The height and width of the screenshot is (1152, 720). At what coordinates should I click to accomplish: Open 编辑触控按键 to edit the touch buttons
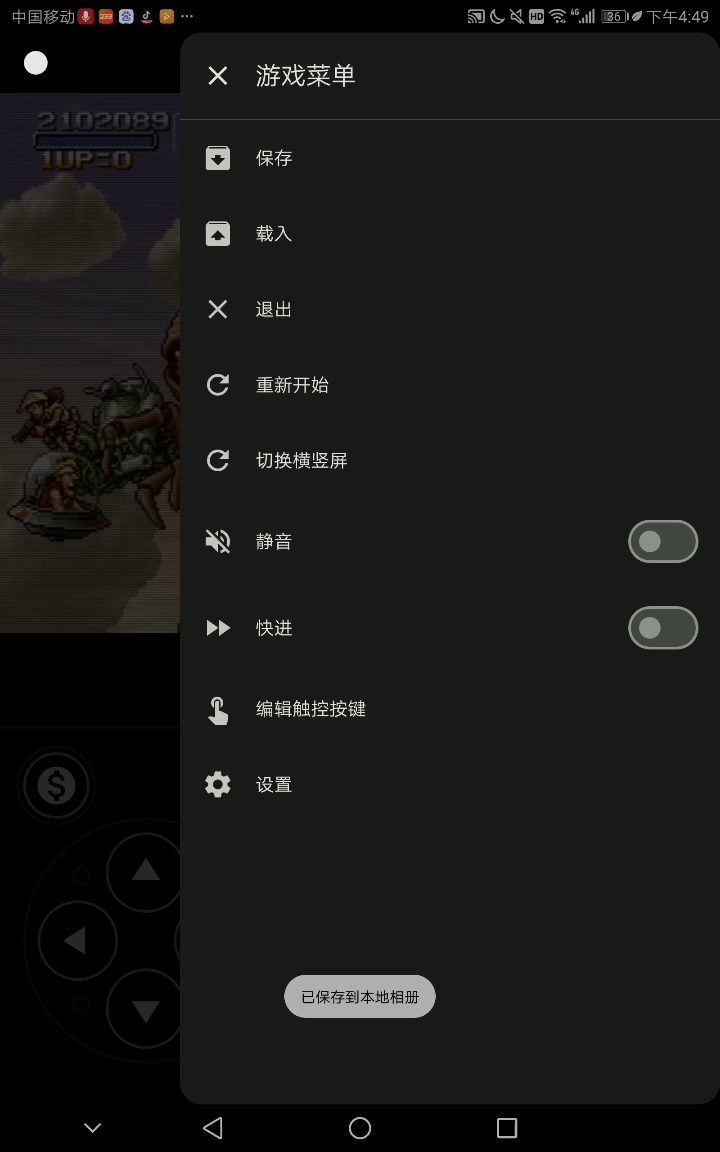[450, 710]
